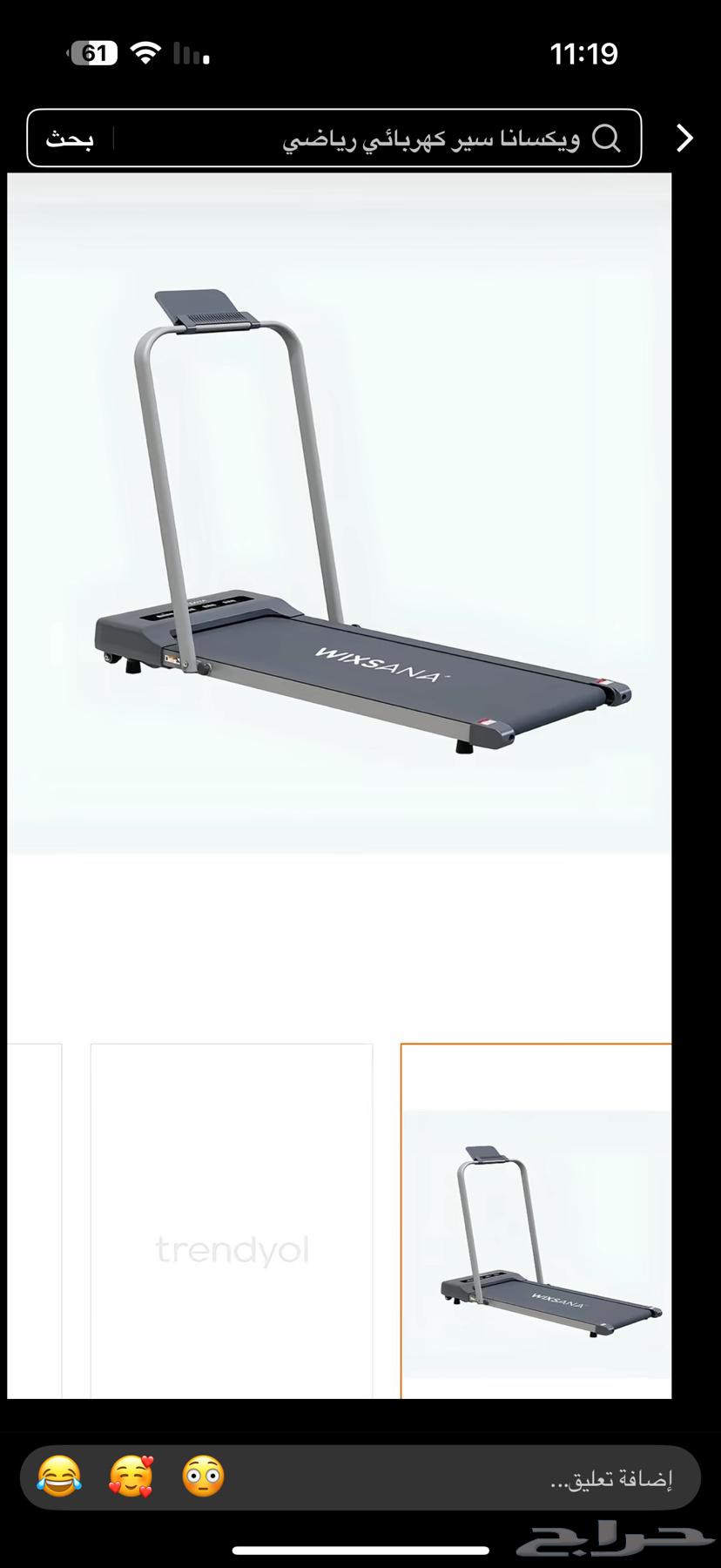Go back using the top chevron arrow
Screen dimensions: 721x1568
point(685,138)
